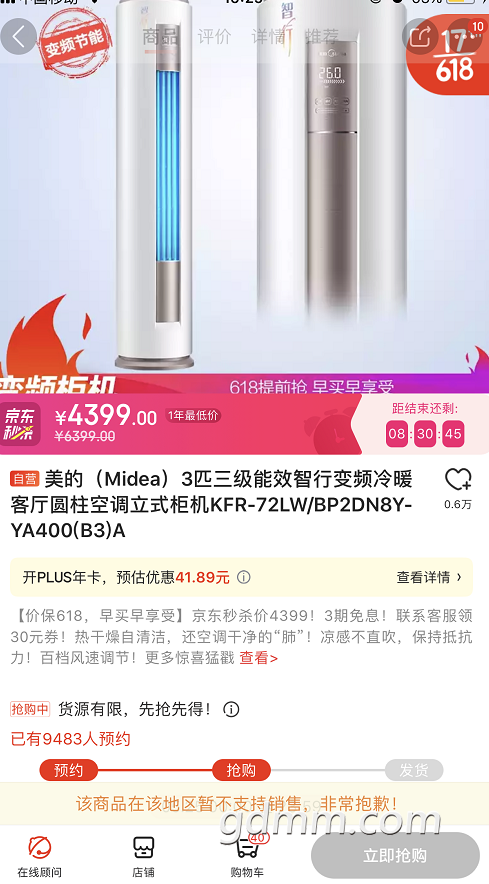Open the red 查看> link

tap(258, 658)
